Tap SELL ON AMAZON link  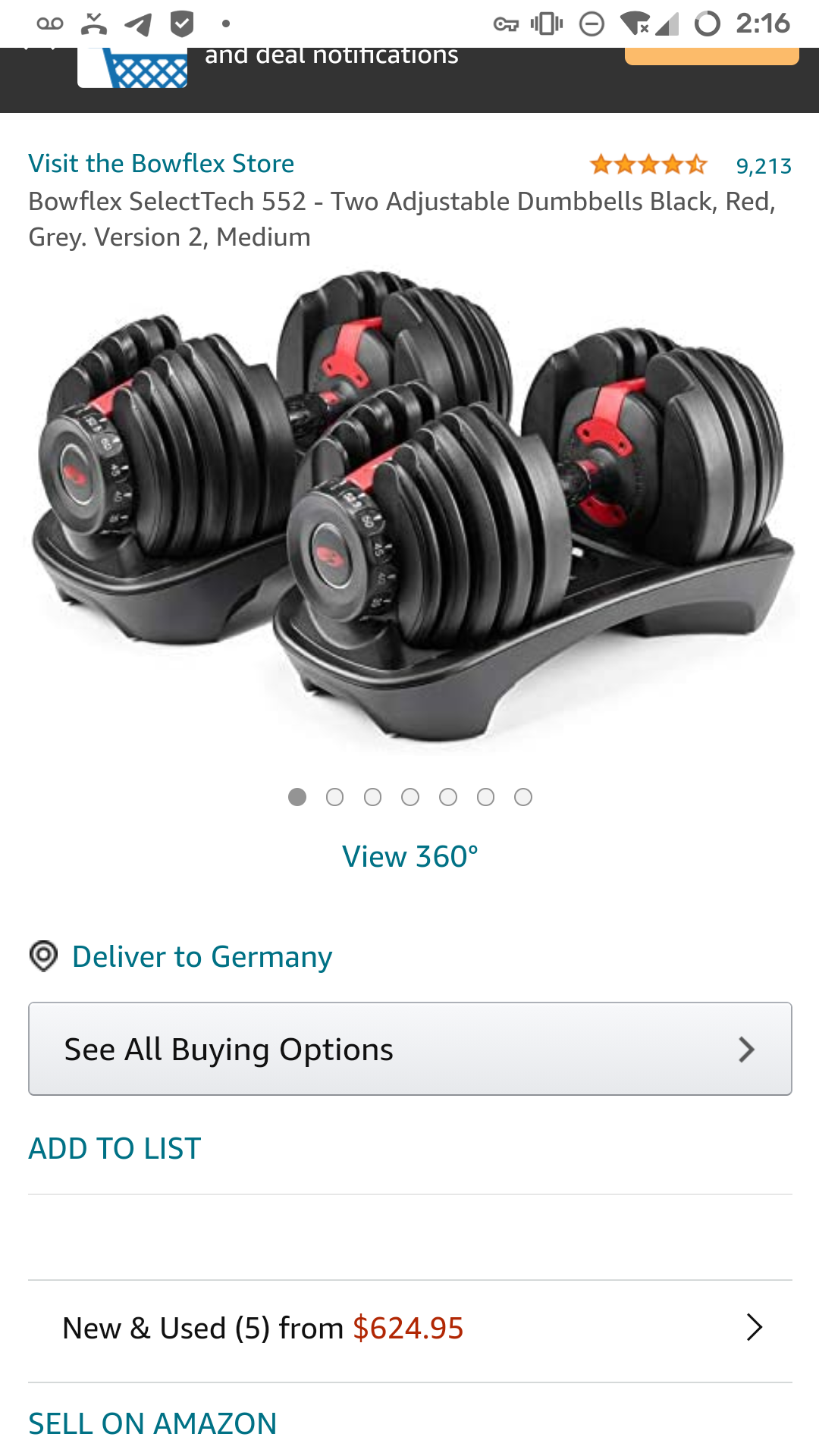pyautogui.click(x=152, y=1423)
